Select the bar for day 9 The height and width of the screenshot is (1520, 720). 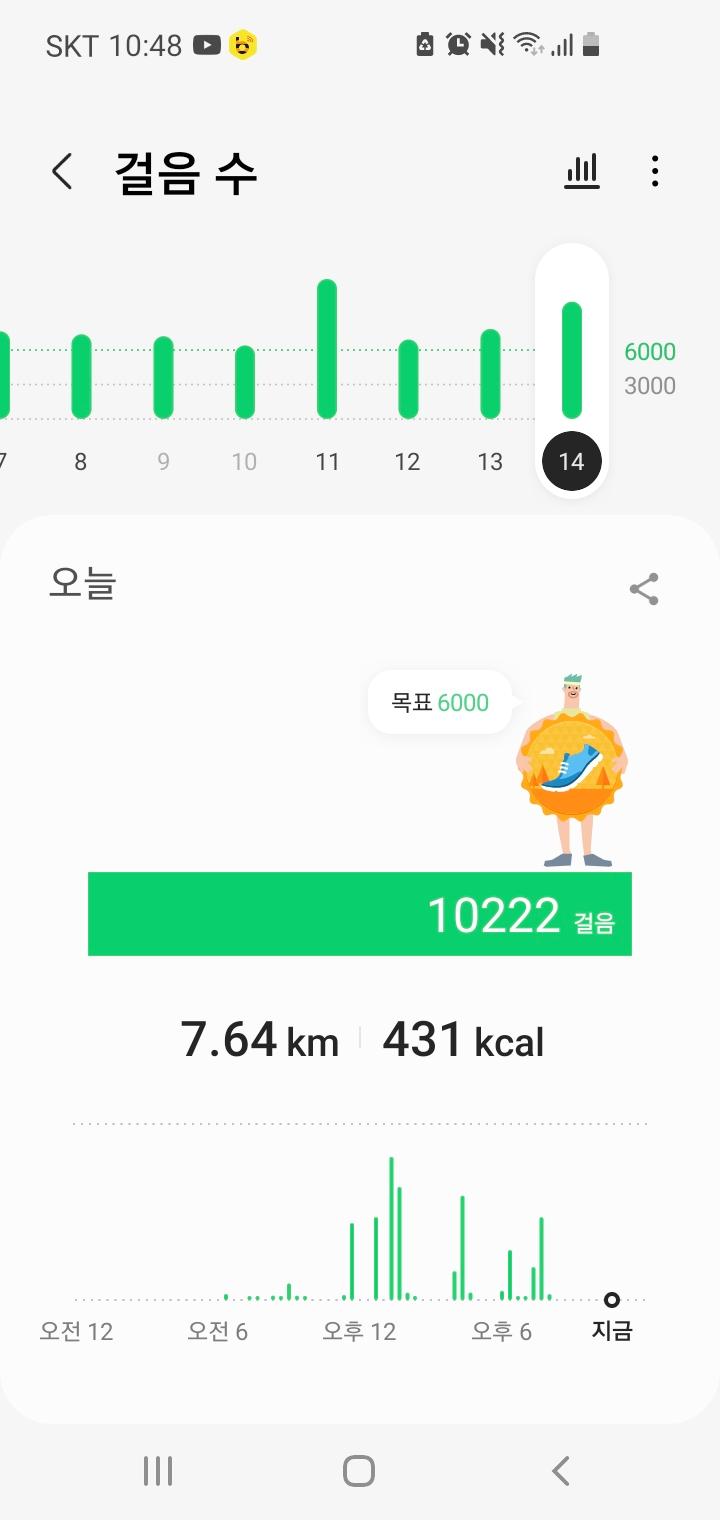[163, 378]
